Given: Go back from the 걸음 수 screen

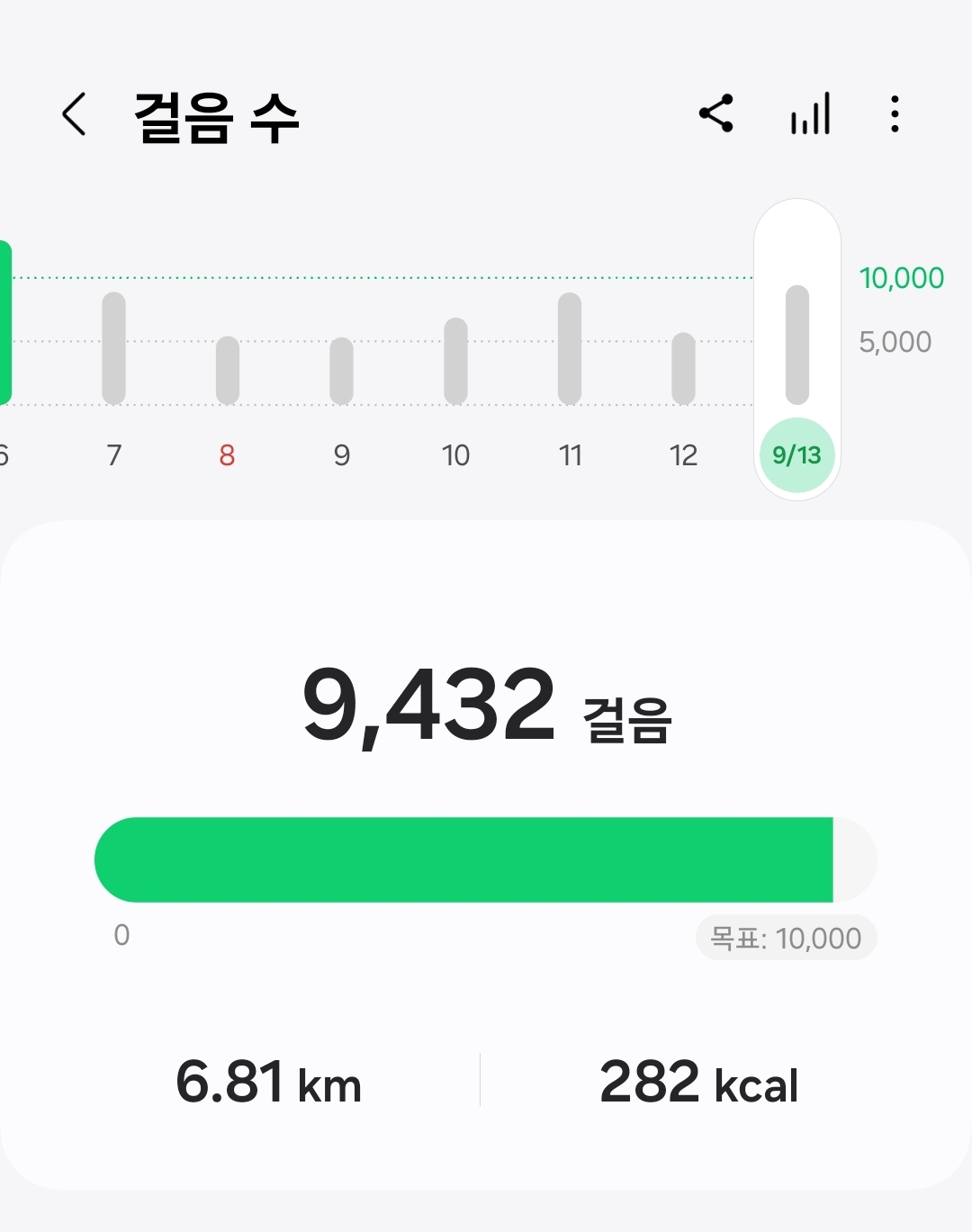Looking at the screenshot, I should pos(75,115).
